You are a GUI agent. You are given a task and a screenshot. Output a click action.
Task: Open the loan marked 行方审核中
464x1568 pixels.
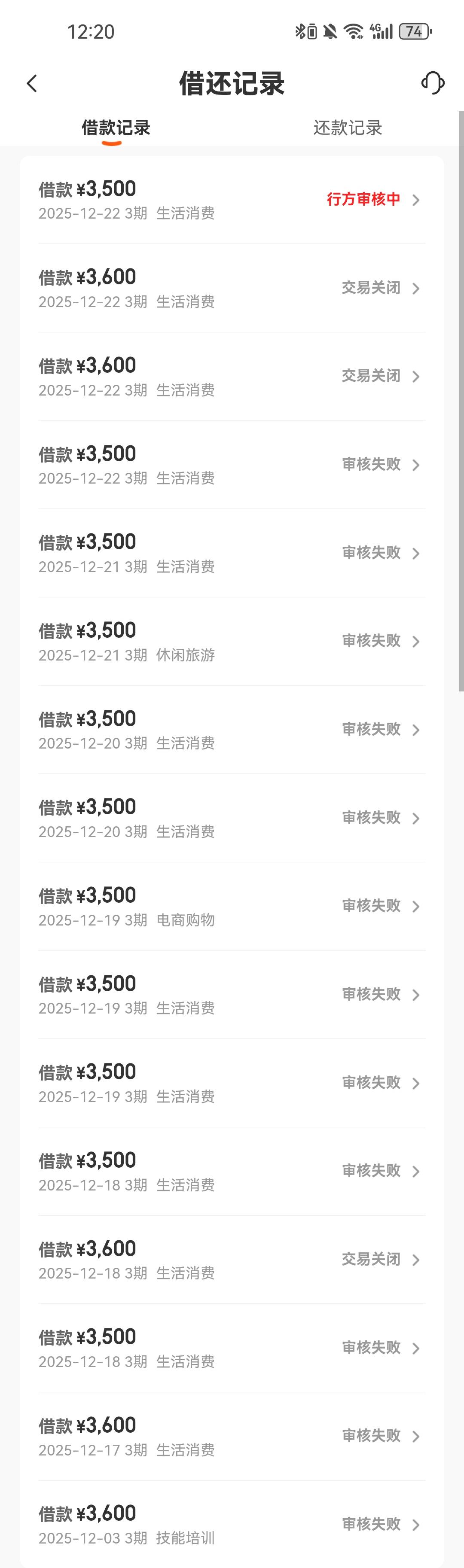pyautogui.click(x=232, y=200)
